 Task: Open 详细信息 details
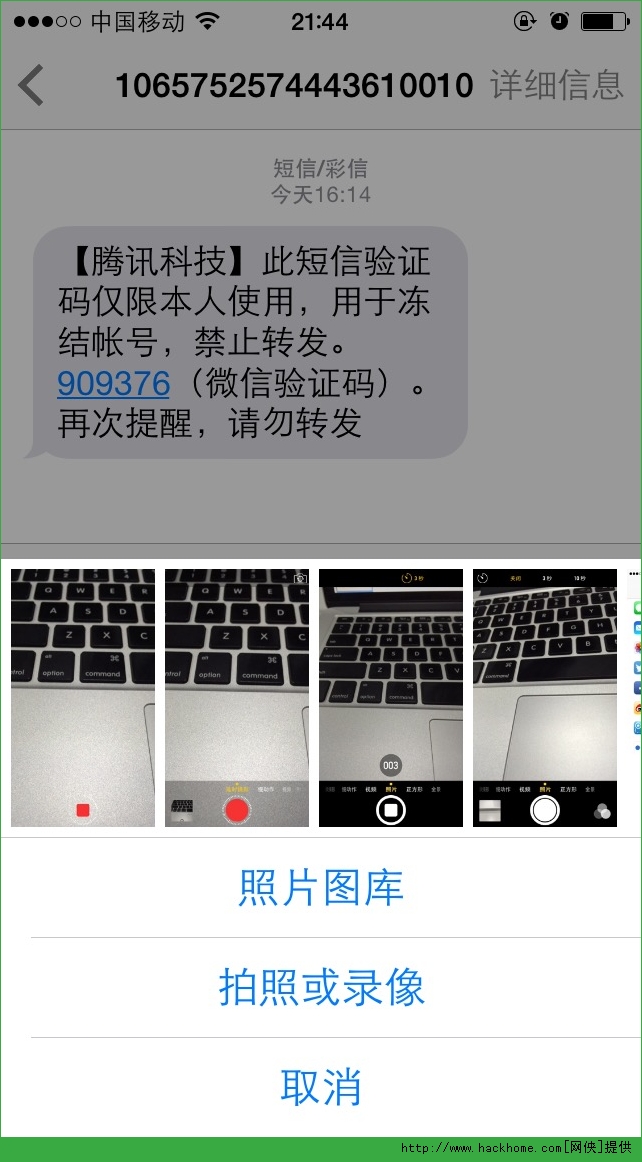tap(557, 85)
